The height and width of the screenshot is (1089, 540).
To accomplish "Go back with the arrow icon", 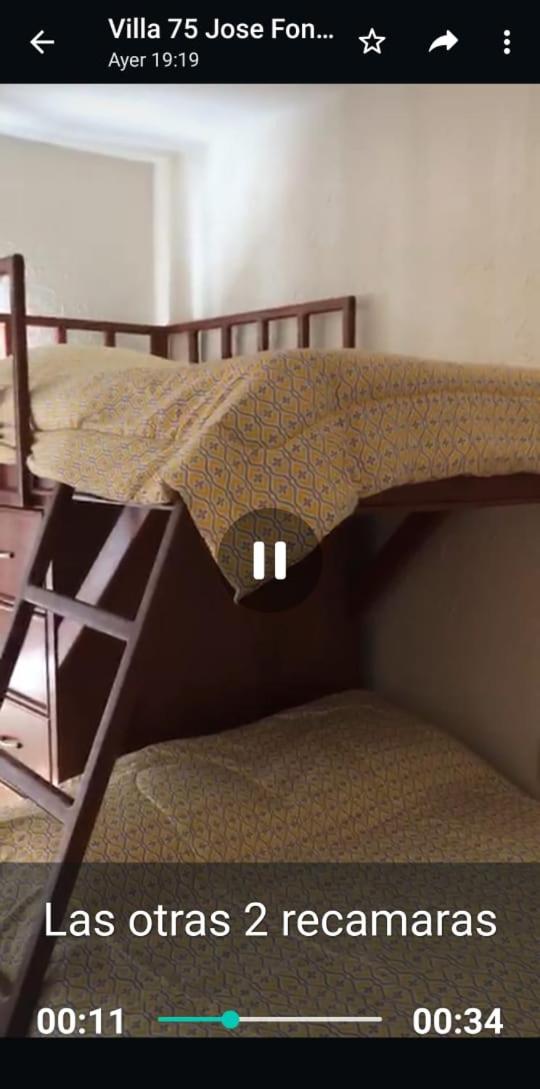I will 42,42.
